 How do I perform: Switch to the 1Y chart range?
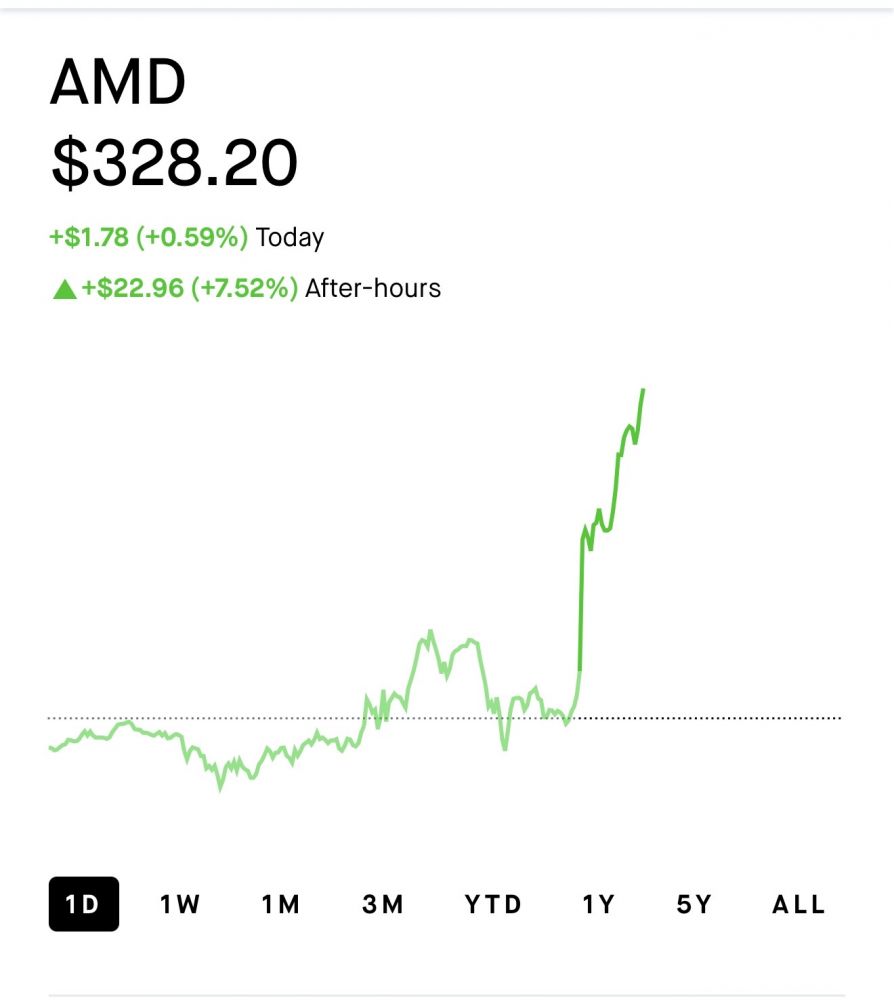[x=599, y=904]
